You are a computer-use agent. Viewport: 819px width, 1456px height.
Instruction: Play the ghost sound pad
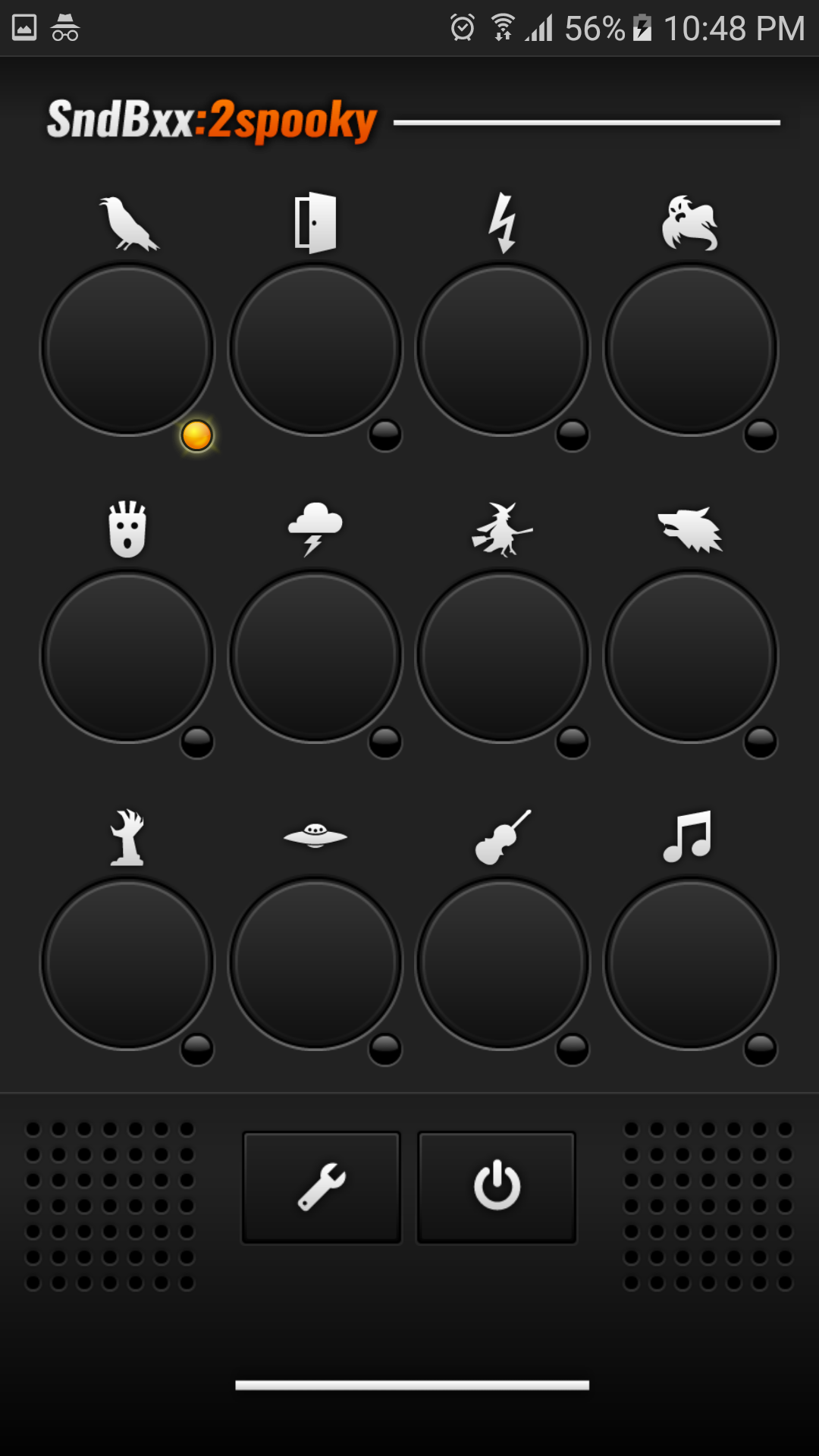click(690, 349)
